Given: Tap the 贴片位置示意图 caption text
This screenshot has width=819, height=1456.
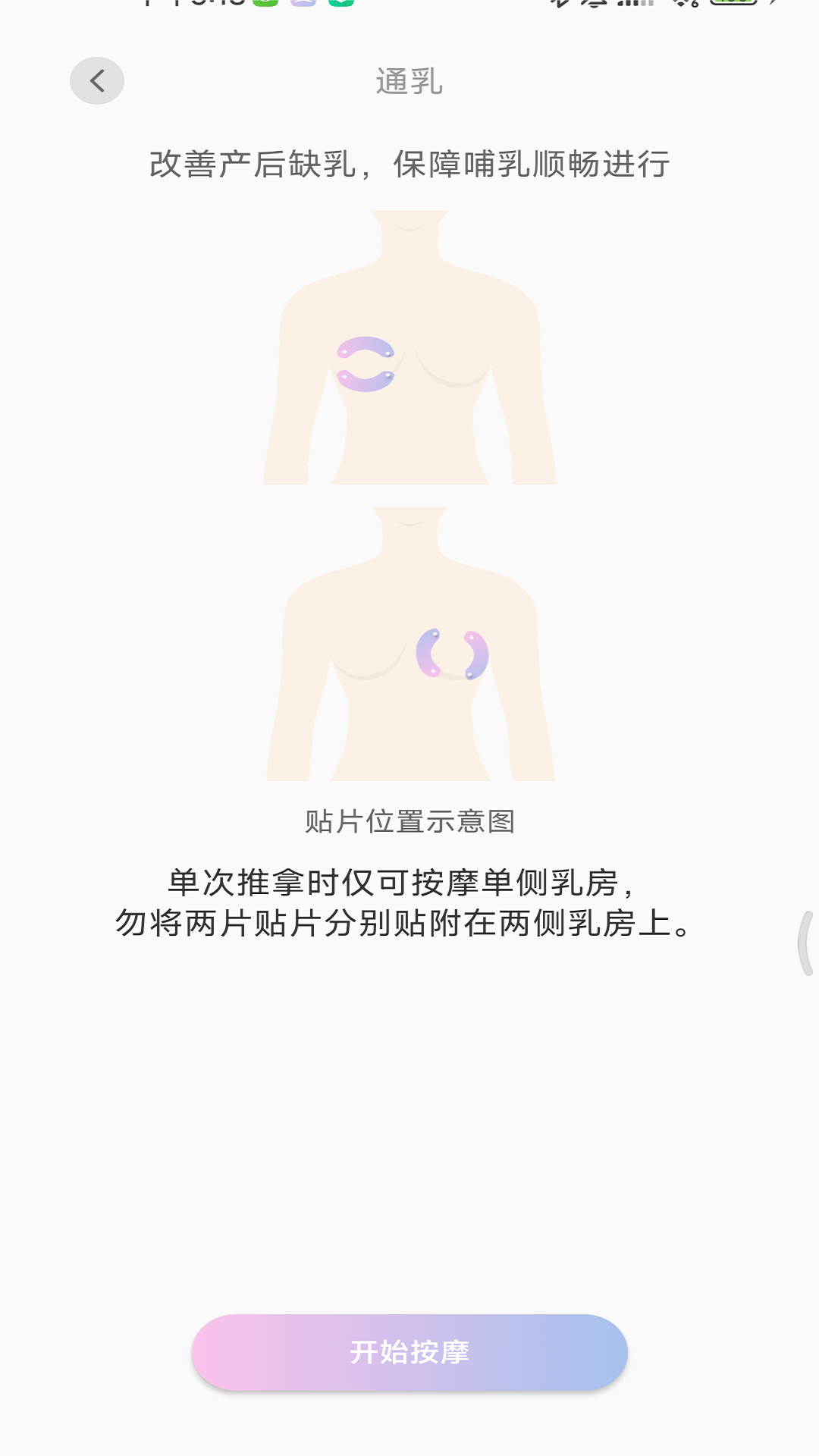Looking at the screenshot, I should (409, 819).
